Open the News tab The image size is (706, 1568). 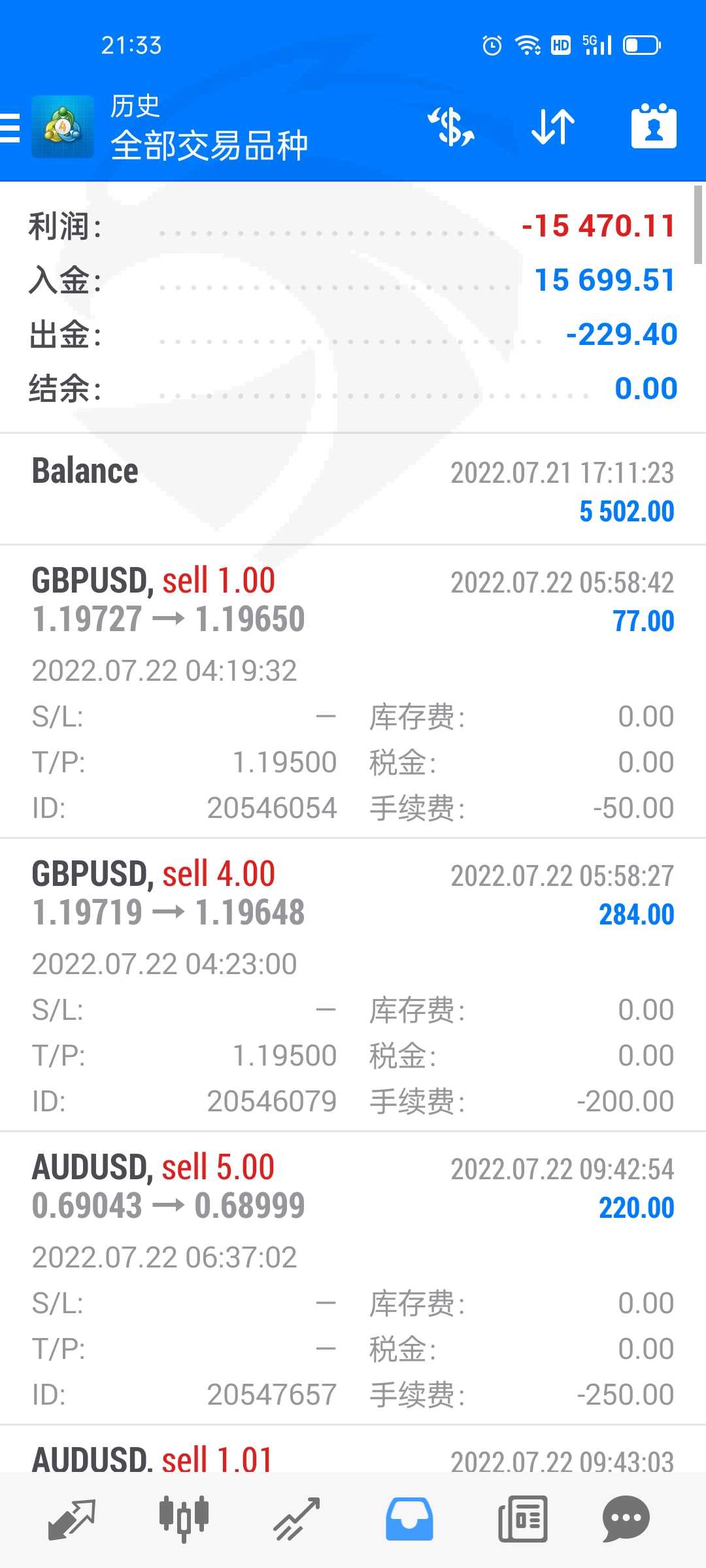click(522, 1520)
